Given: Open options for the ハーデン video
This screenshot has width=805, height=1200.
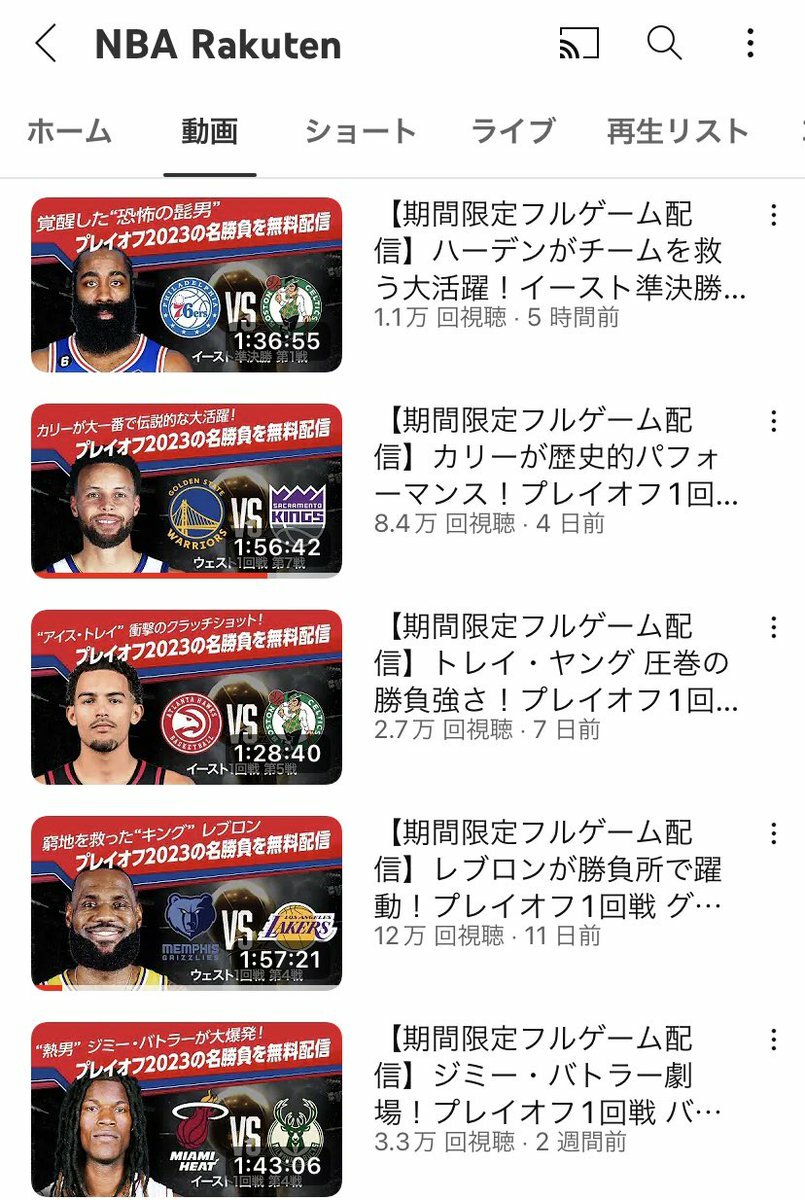Looking at the screenshot, I should [x=773, y=215].
